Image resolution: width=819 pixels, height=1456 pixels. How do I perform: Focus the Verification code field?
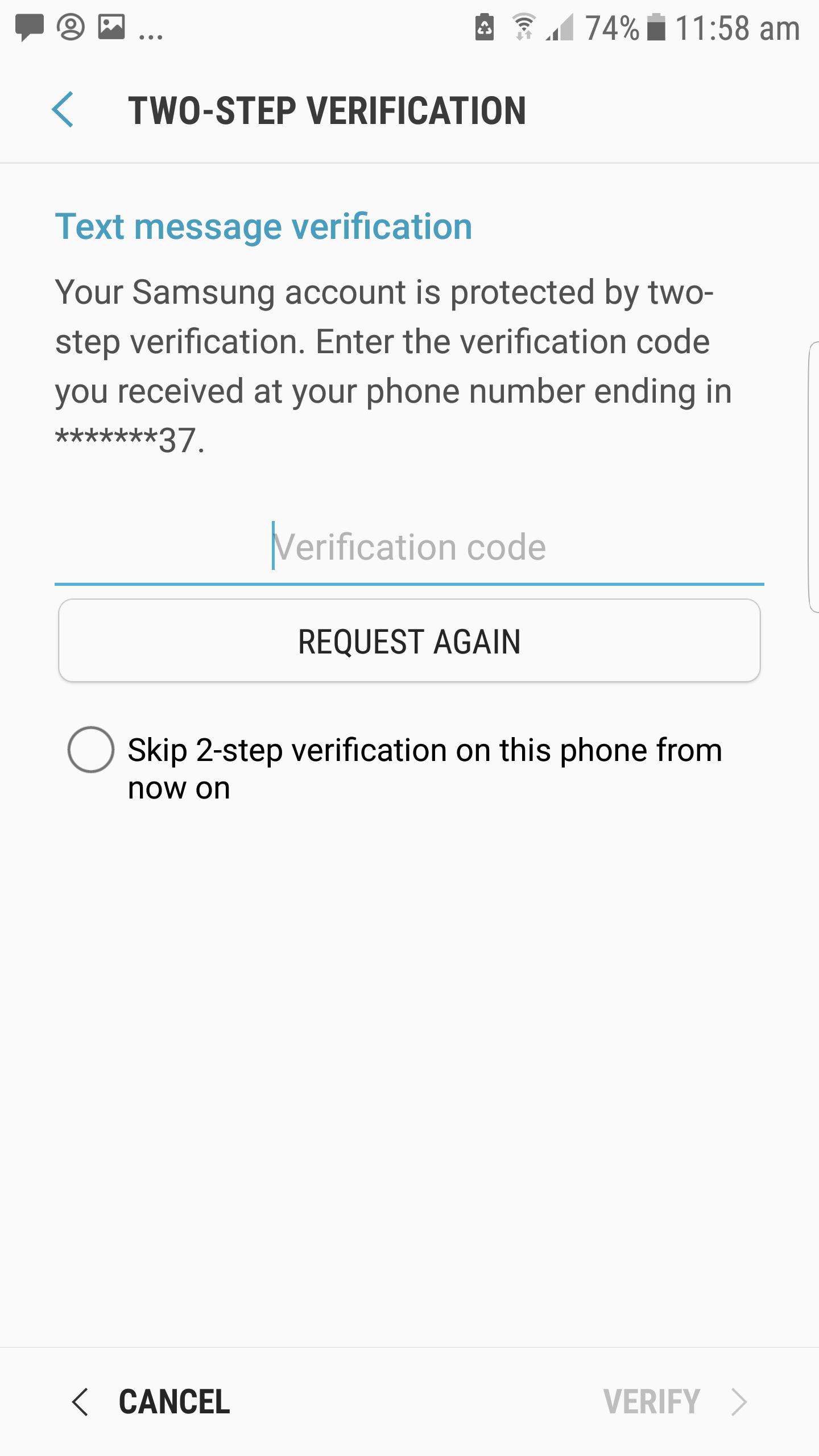[409, 548]
